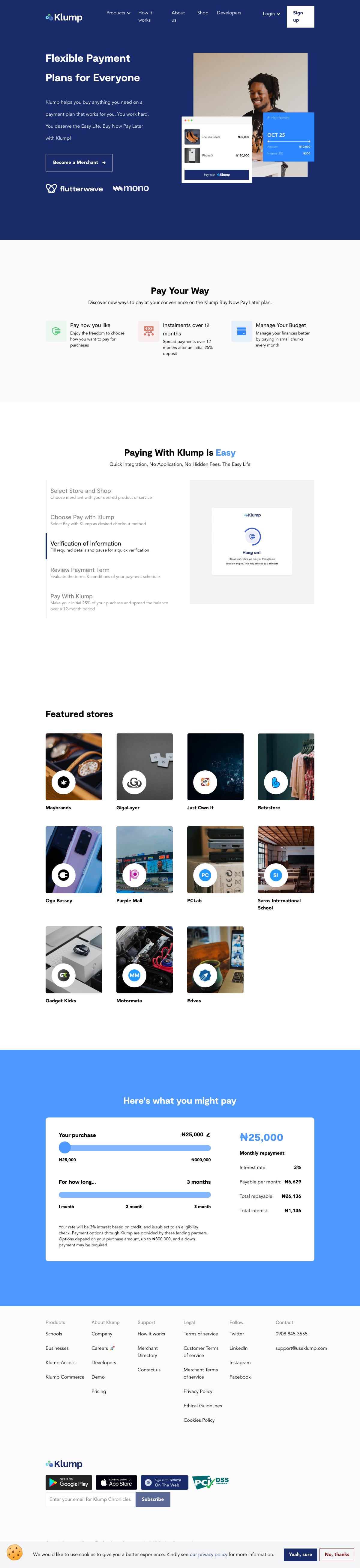Edit the ₦25,000 purchase amount
This screenshot has width=360, height=1568.
(x=208, y=1135)
